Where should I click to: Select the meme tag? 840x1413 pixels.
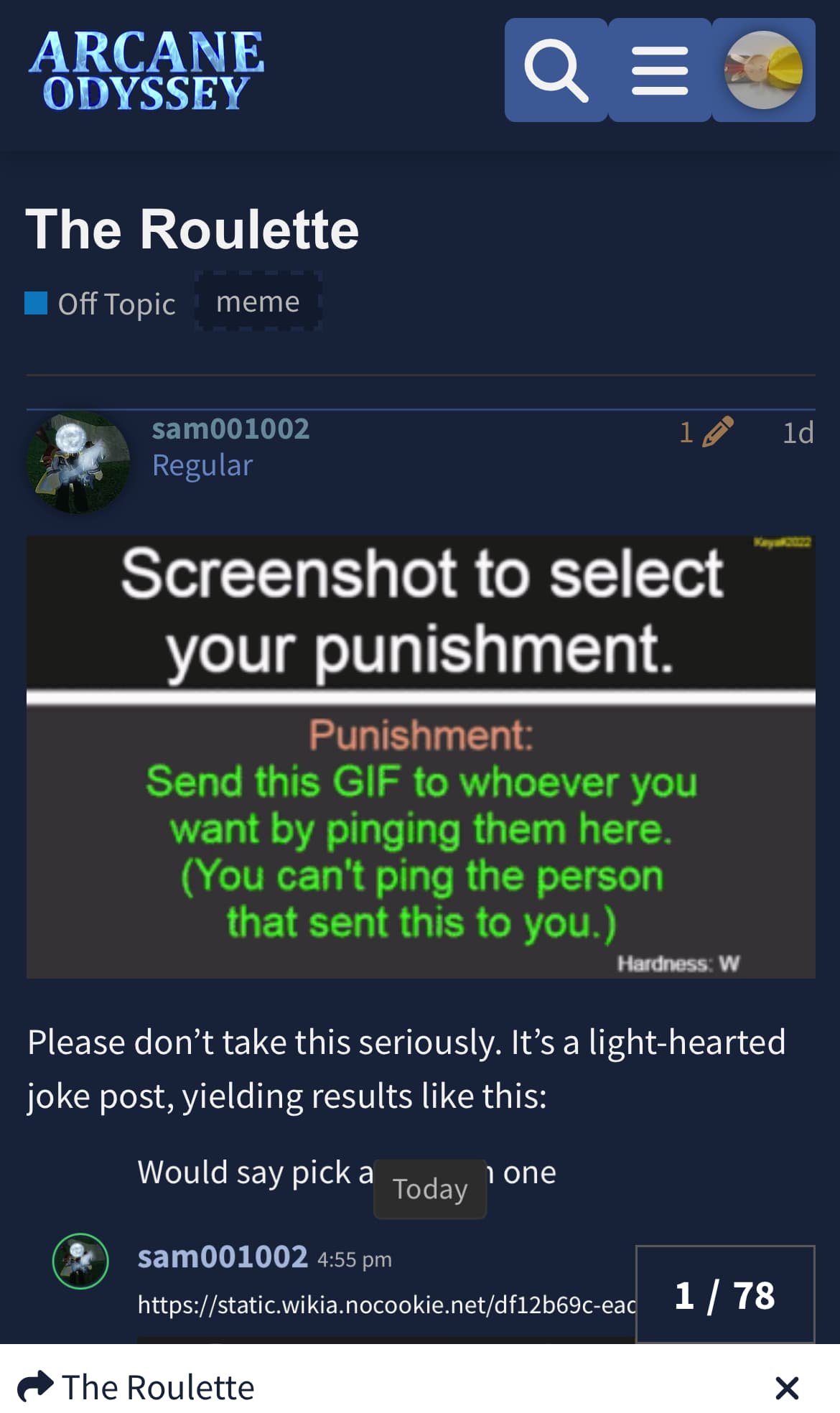point(258,302)
